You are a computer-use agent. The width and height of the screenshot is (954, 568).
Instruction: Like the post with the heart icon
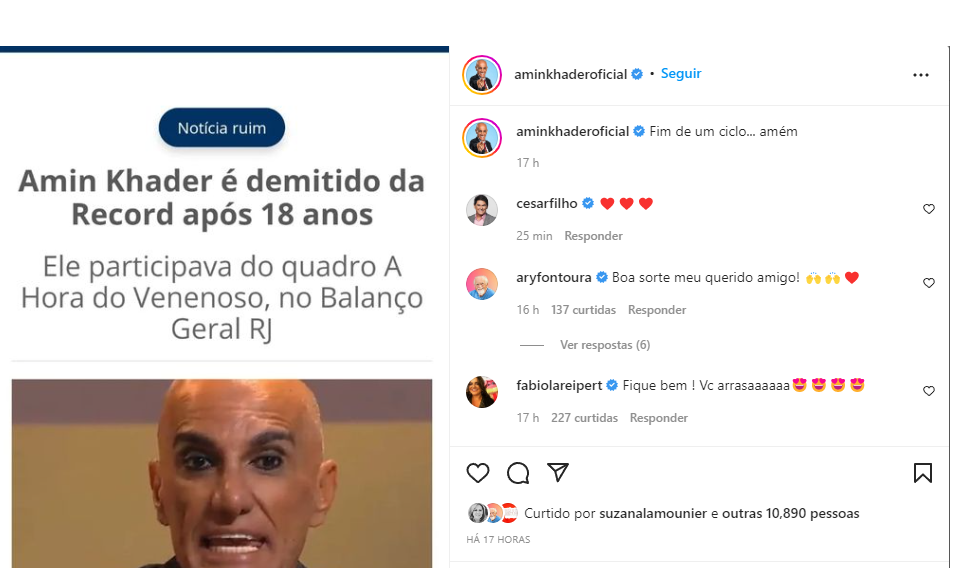478,473
